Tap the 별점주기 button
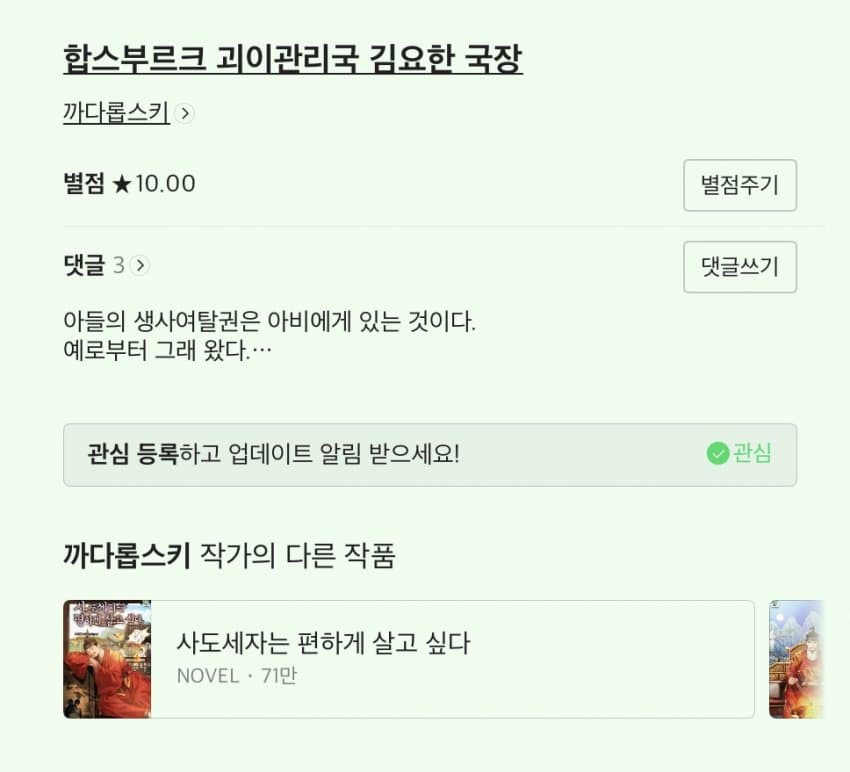The width and height of the screenshot is (850, 772). point(739,185)
